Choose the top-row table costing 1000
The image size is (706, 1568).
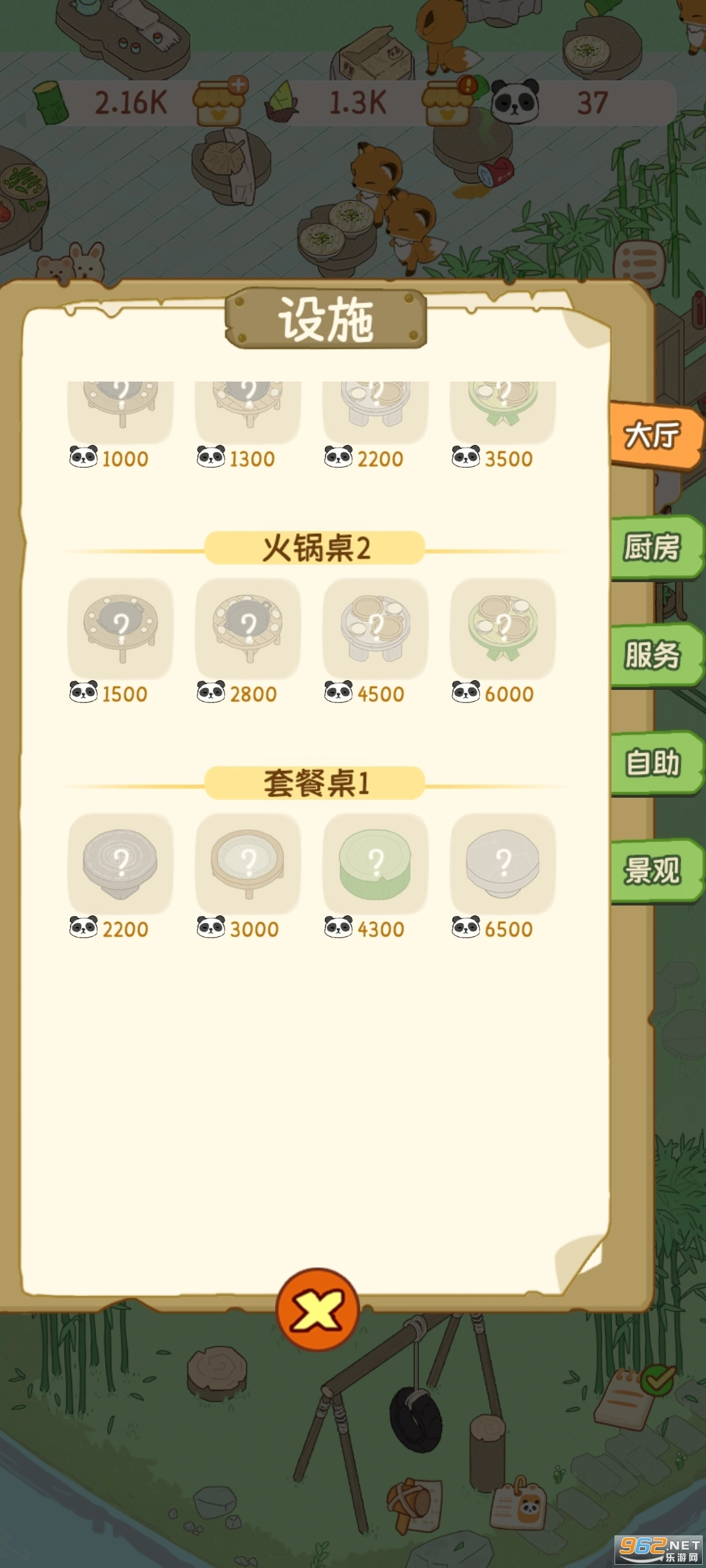pos(120,412)
